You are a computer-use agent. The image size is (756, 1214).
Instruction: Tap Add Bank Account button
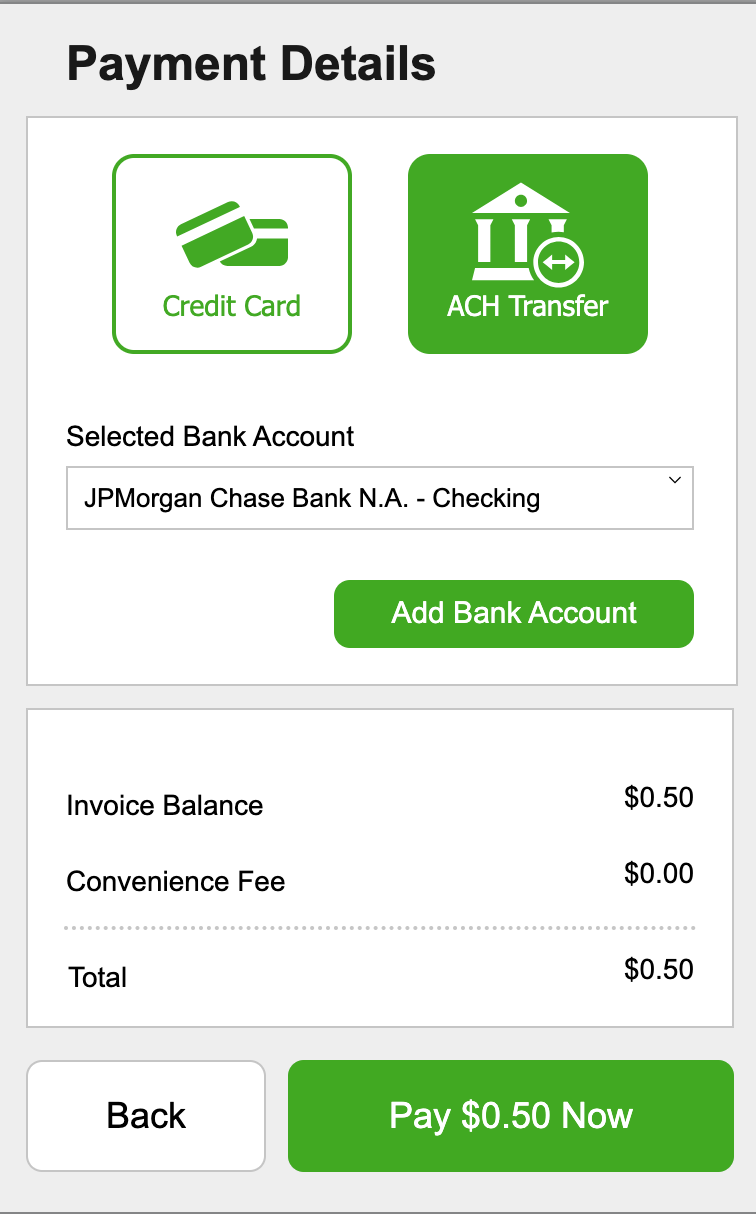click(x=513, y=613)
